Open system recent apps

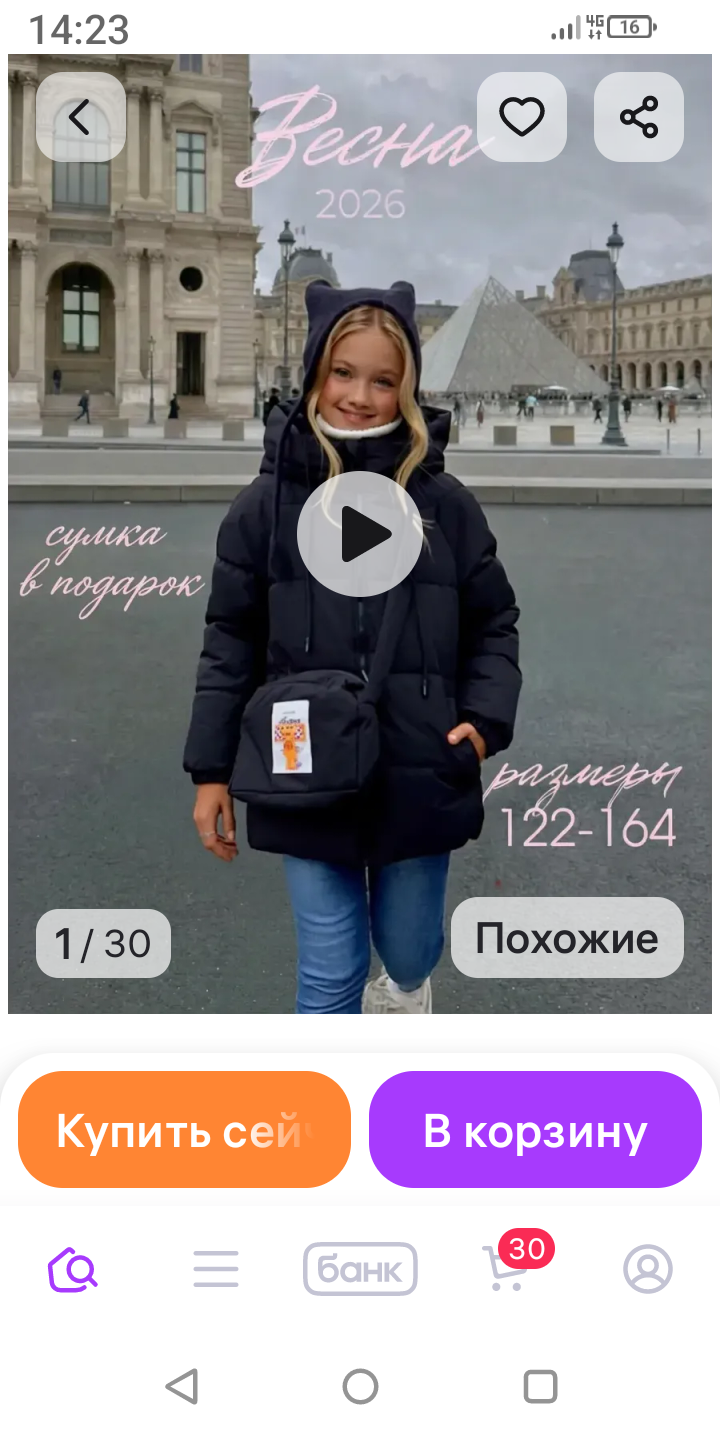click(x=540, y=1387)
